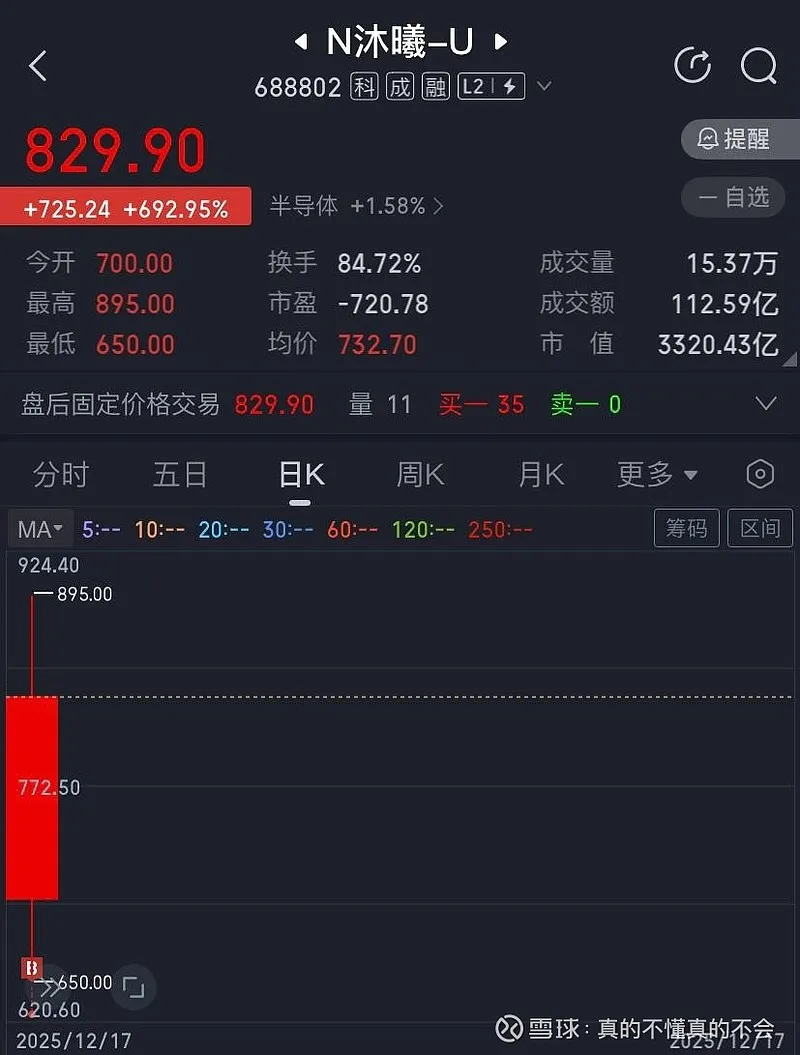Show the 筹码 distribution

(x=686, y=528)
